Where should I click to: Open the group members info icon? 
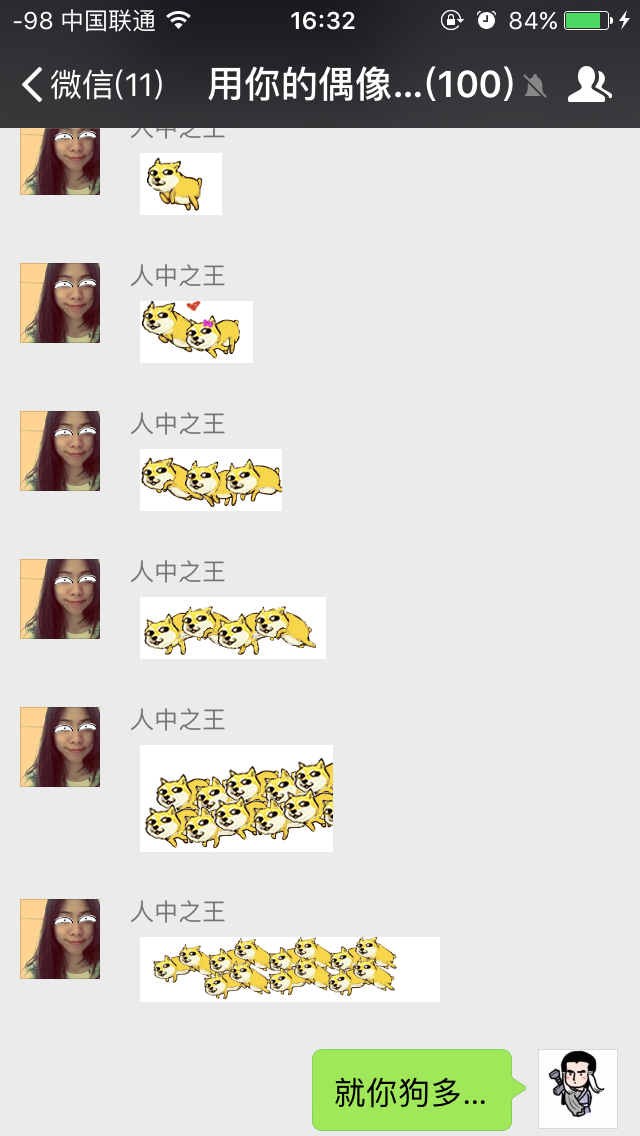(x=589, y=85)
